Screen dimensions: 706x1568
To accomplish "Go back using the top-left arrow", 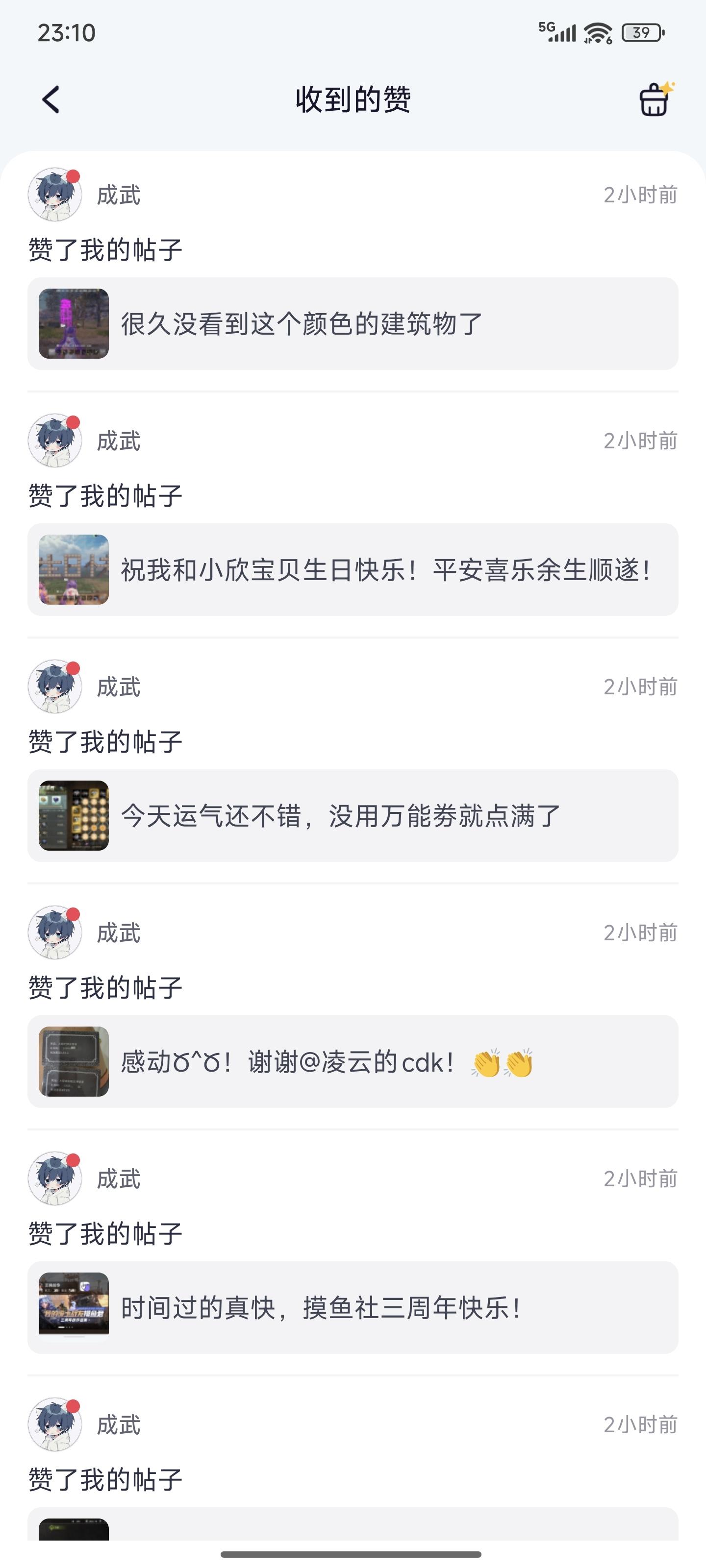I will [x=51, y=99].
